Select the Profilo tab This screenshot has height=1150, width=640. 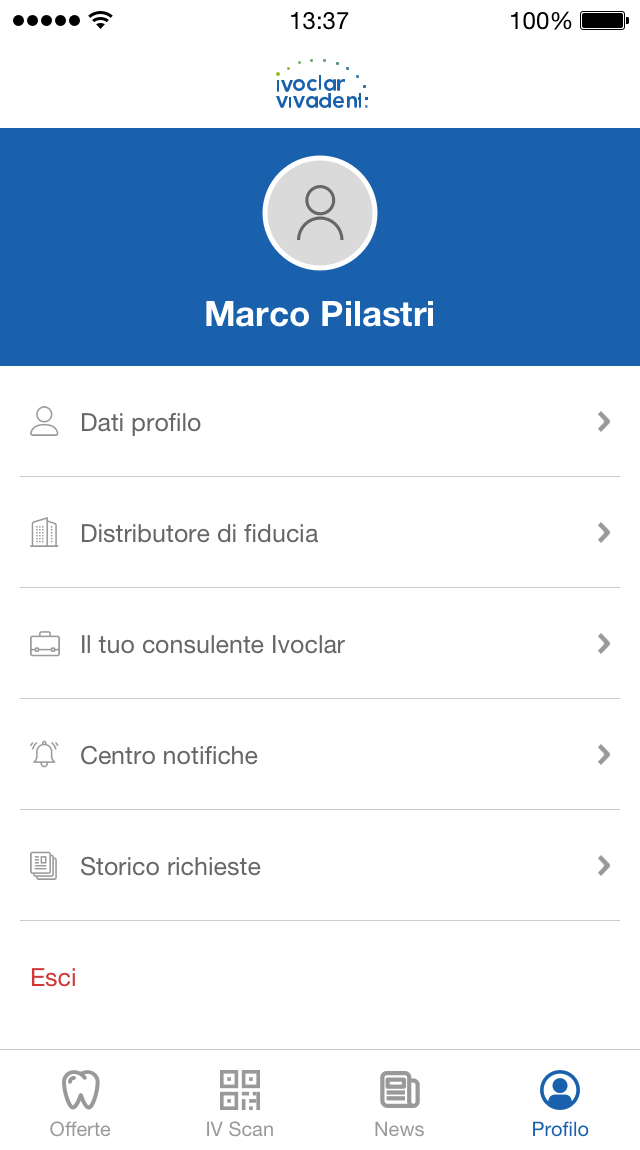coord(560,1102)
